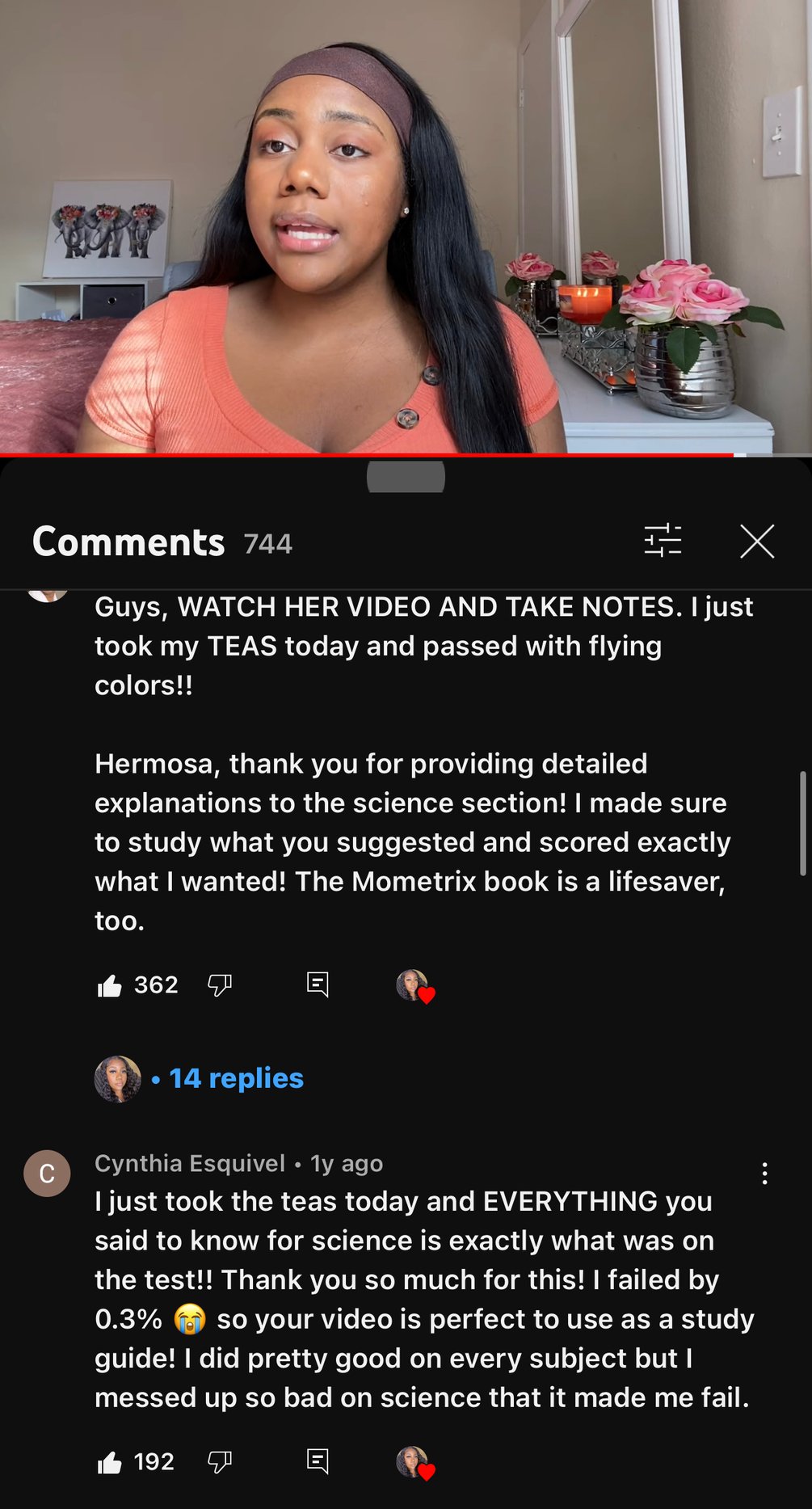812x1509 pixels.
Task: Reply to the comment with 362 likes
Action: coord(318,984)
